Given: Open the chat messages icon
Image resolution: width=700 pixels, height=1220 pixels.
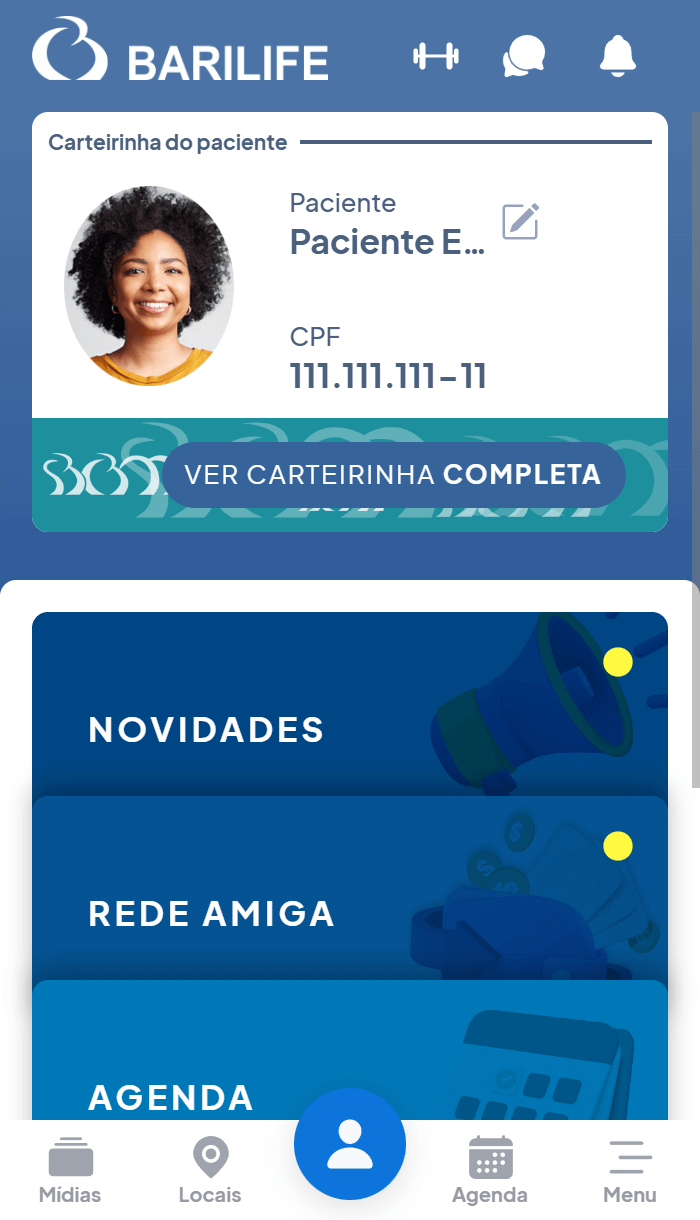Looking at the screenshot, I should coord(524,56).
